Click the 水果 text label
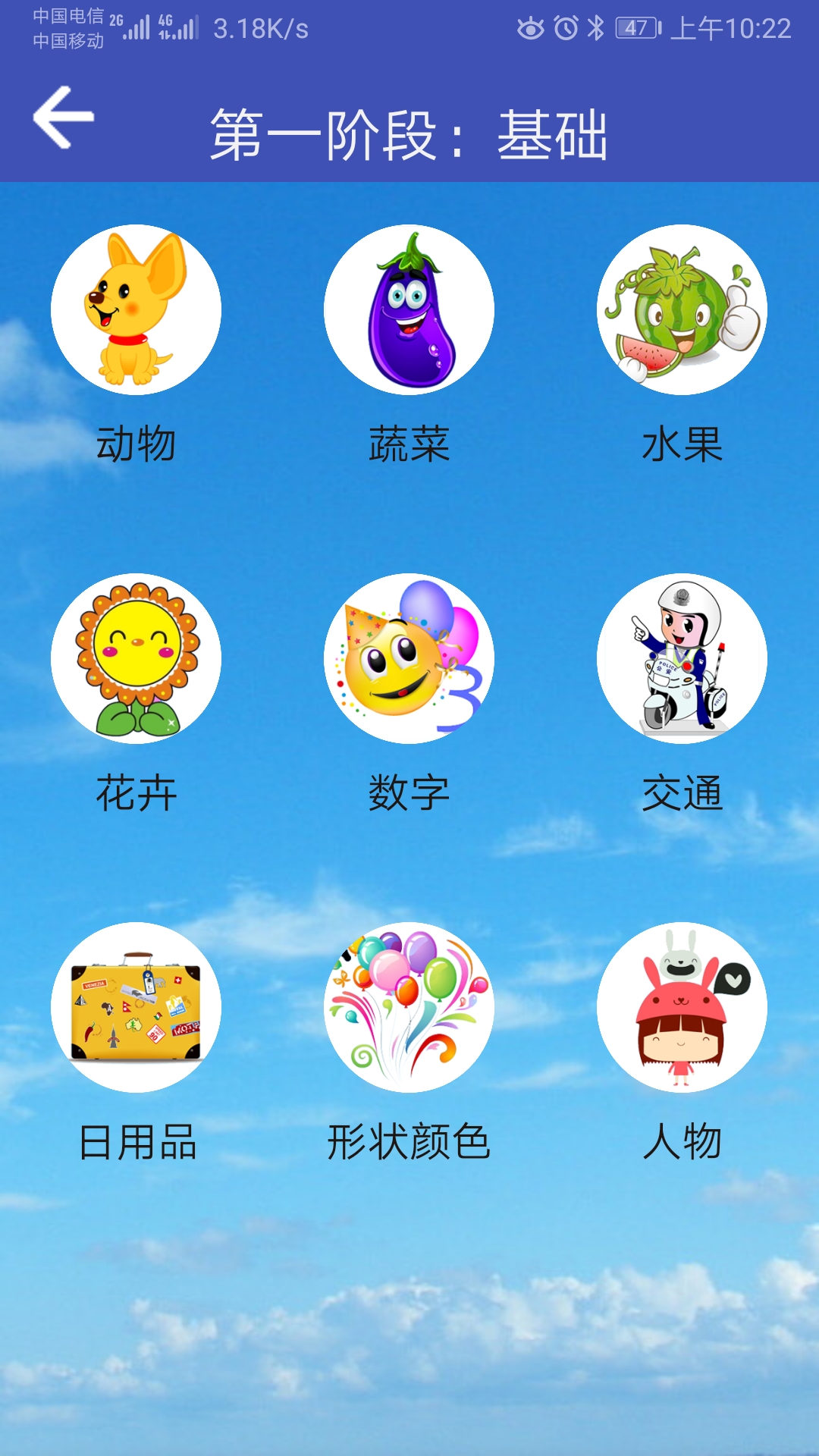819x1456 pixels. tap(682, 444)
